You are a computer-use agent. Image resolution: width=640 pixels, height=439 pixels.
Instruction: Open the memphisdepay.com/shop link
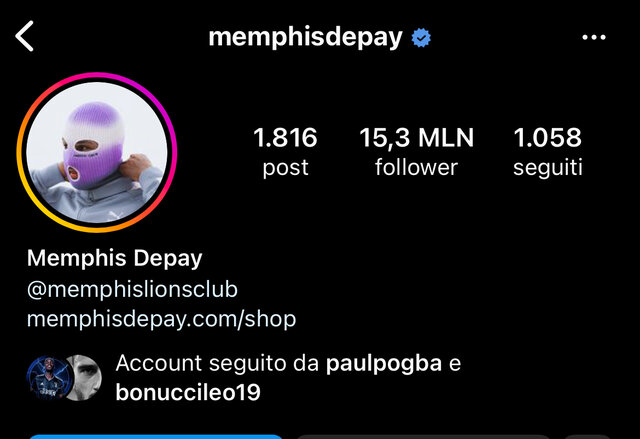[x=161, y=319]
